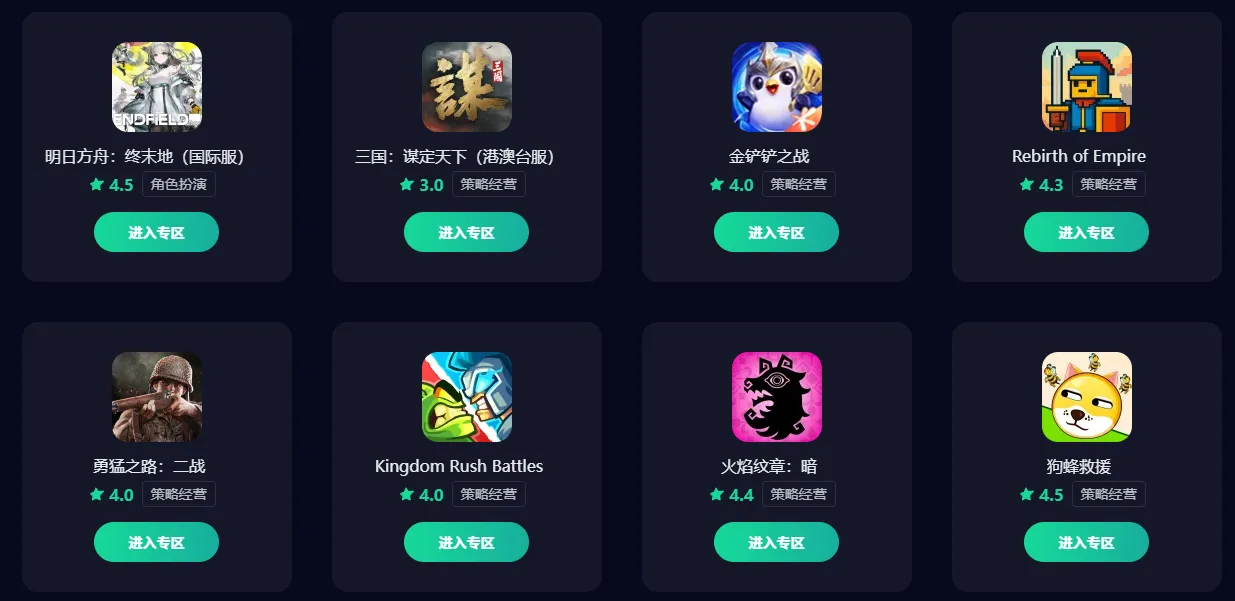View the Kingdom Rush Battles game icon
The width and height of the screenshot is (1235, 601).
tap(467, 397)
